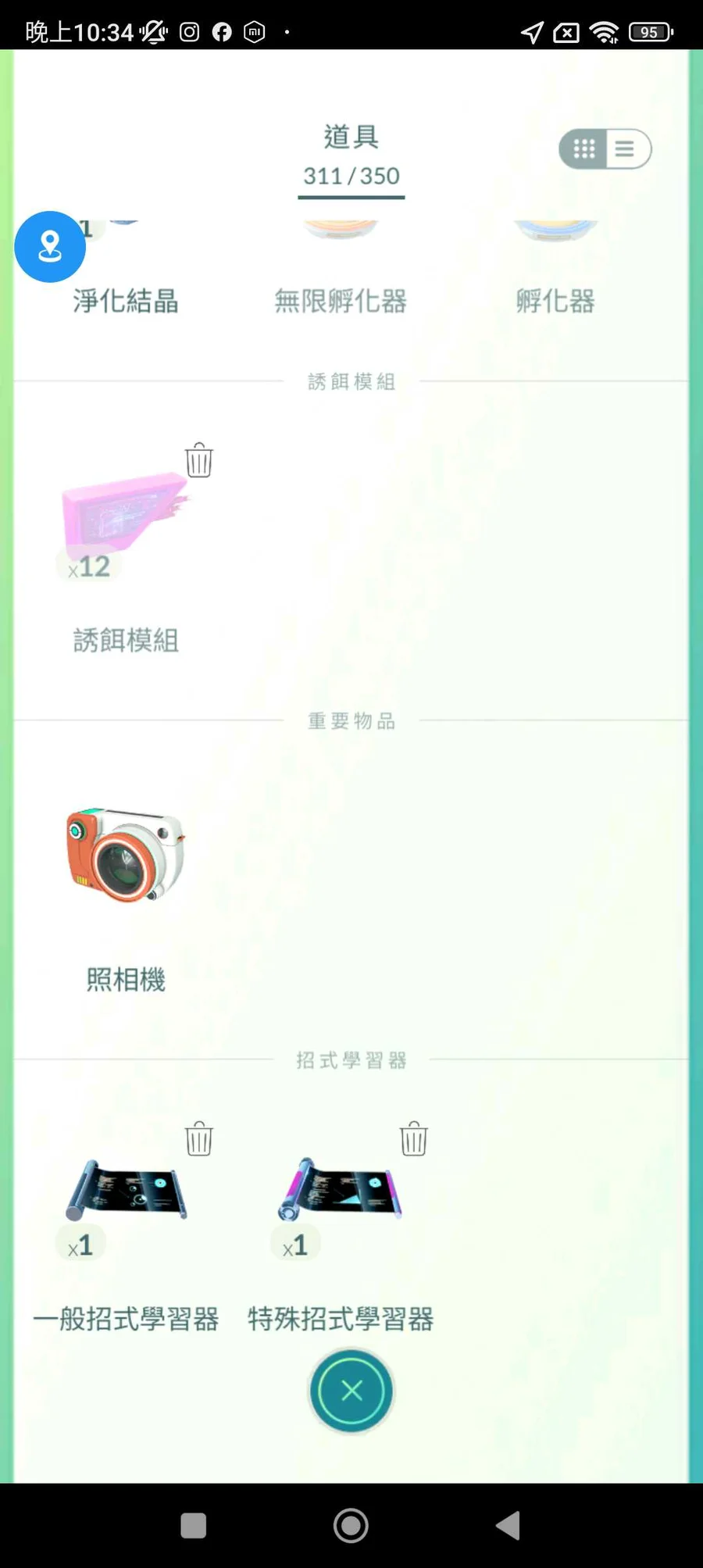Tap the blue location pin button
The width and height of the screenshot is (703, 1568).
click(x=50, y=247)
